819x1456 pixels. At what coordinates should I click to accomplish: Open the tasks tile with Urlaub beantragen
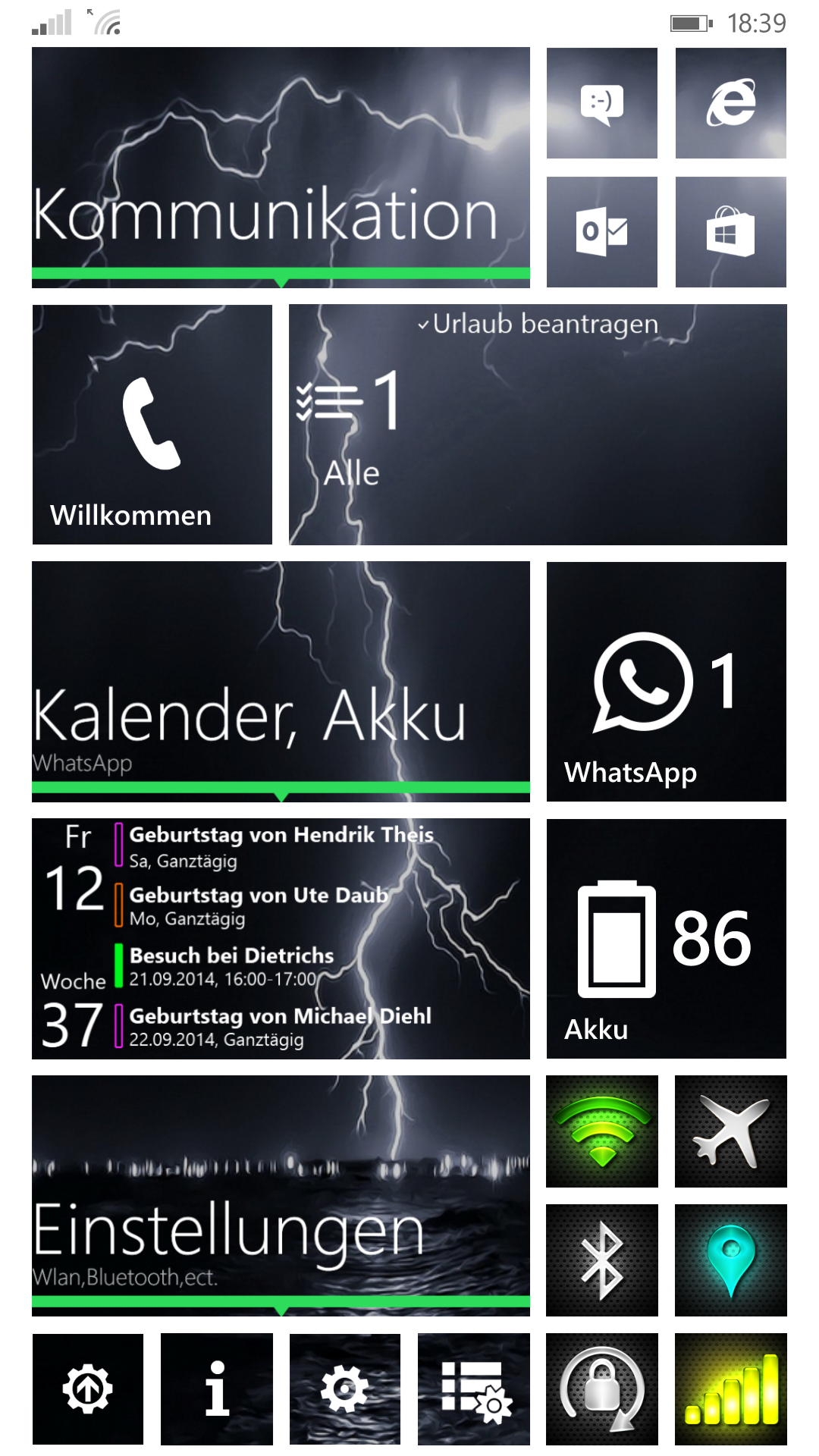point(538,425)
